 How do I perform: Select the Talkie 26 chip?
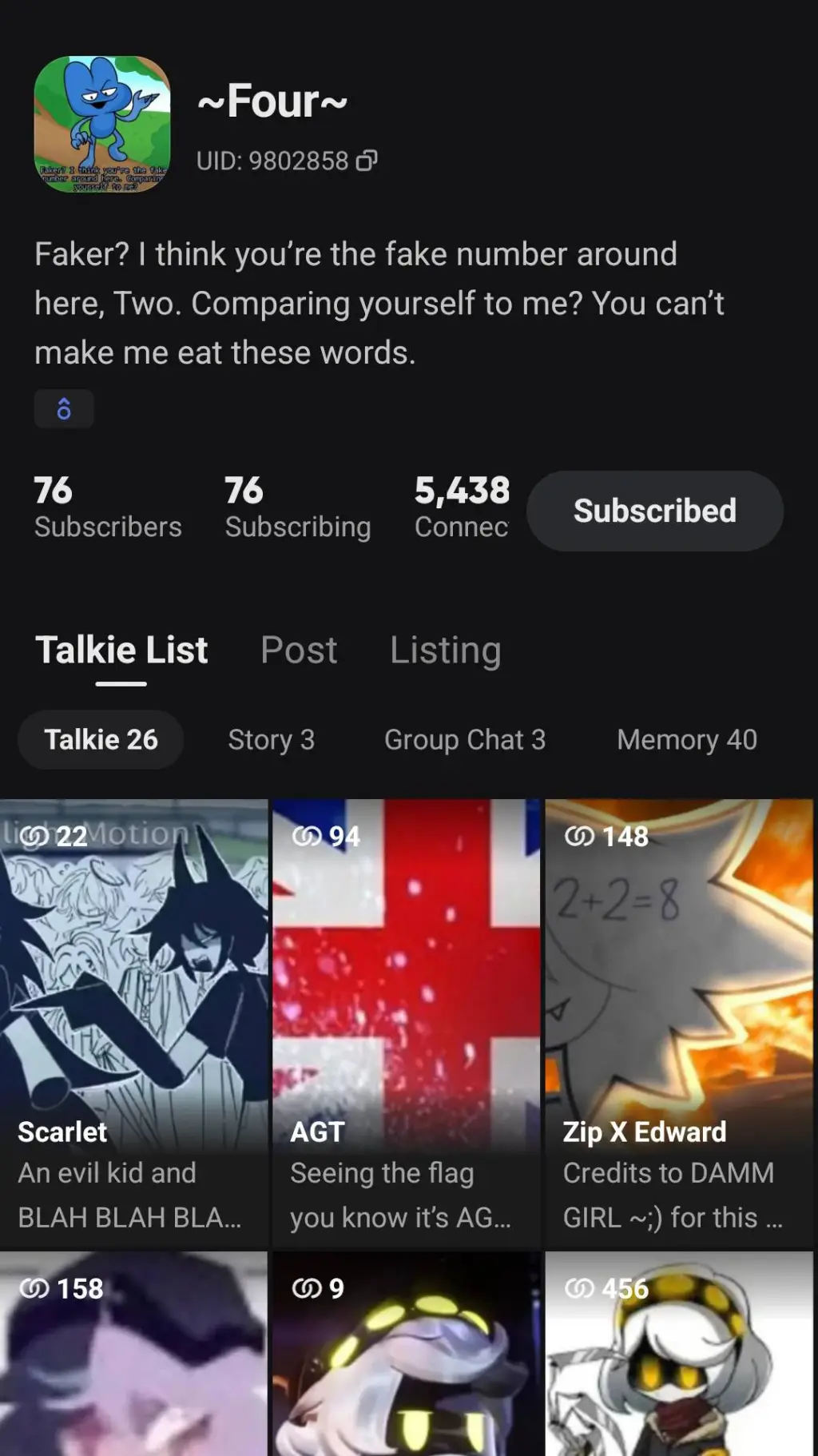[101, 740]
